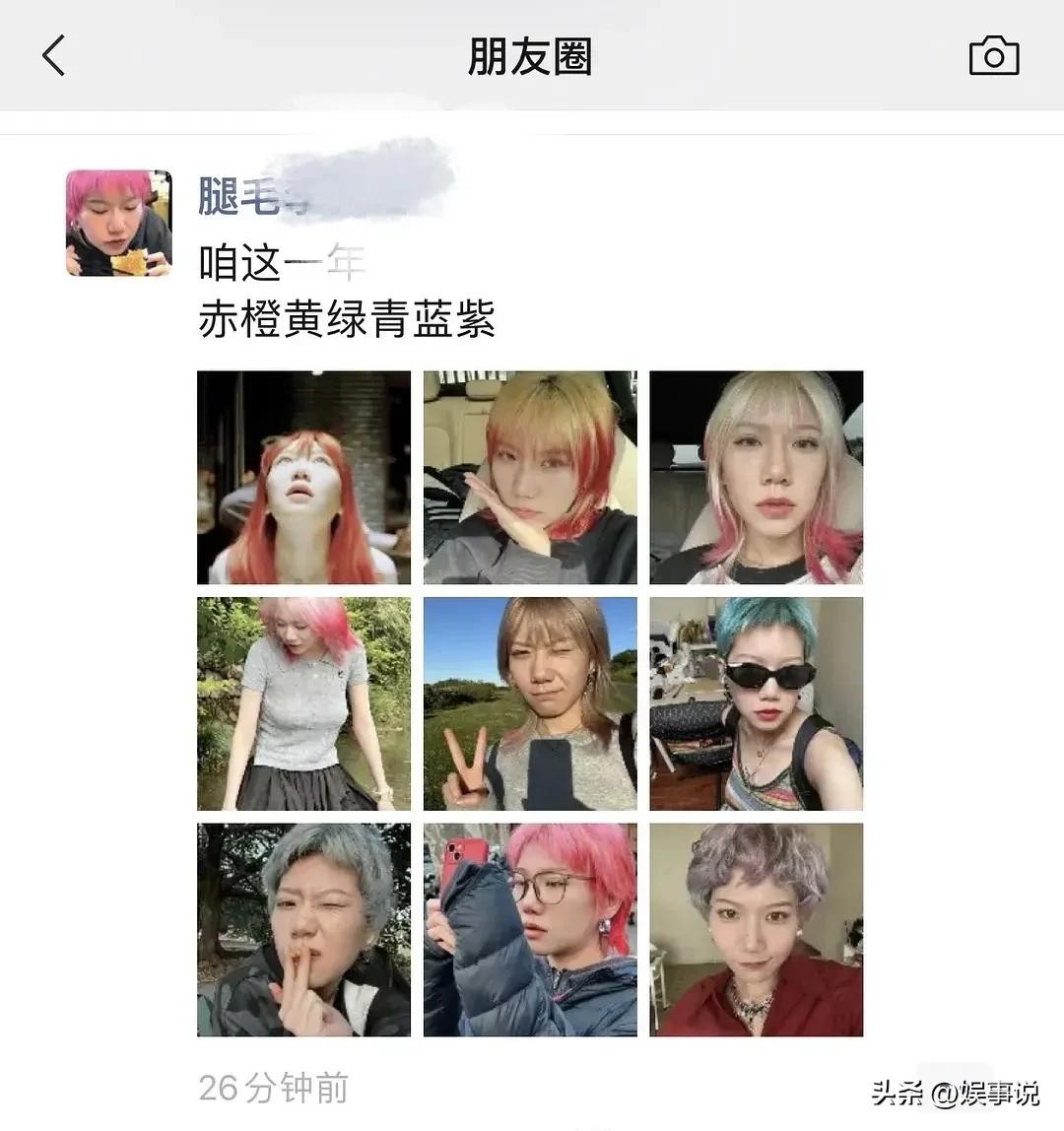Open photo with curly lilac hair, red shirt
Viewport: 1064px width, 1131px height.
pos(756,930)
